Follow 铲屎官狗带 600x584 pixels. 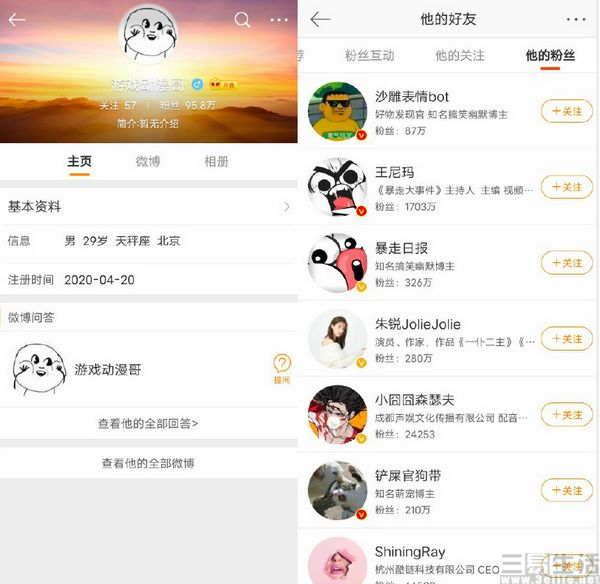[x=566, y=490]
